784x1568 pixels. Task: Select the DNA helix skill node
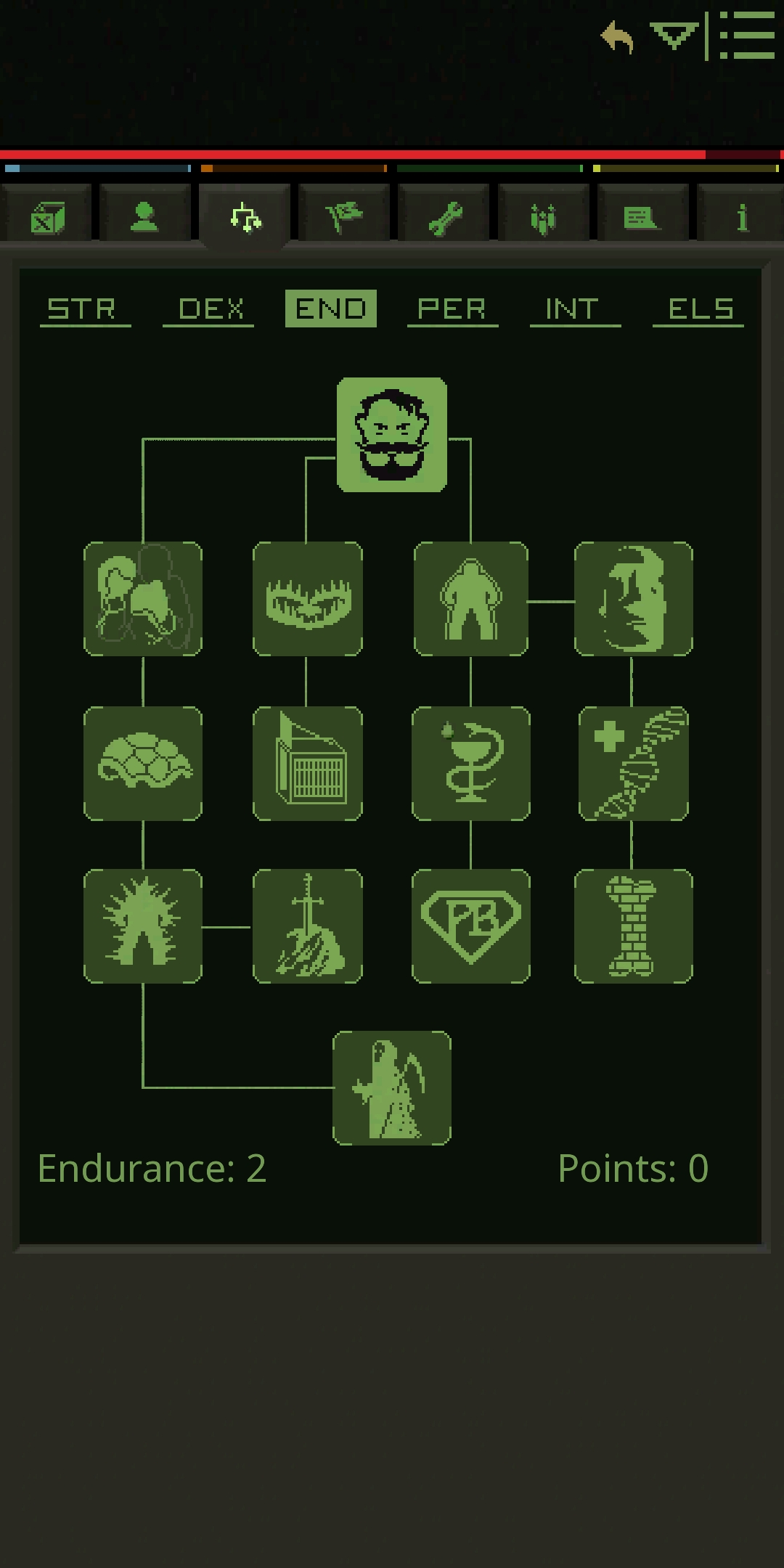pyautogui.click(x=633, y=763)
